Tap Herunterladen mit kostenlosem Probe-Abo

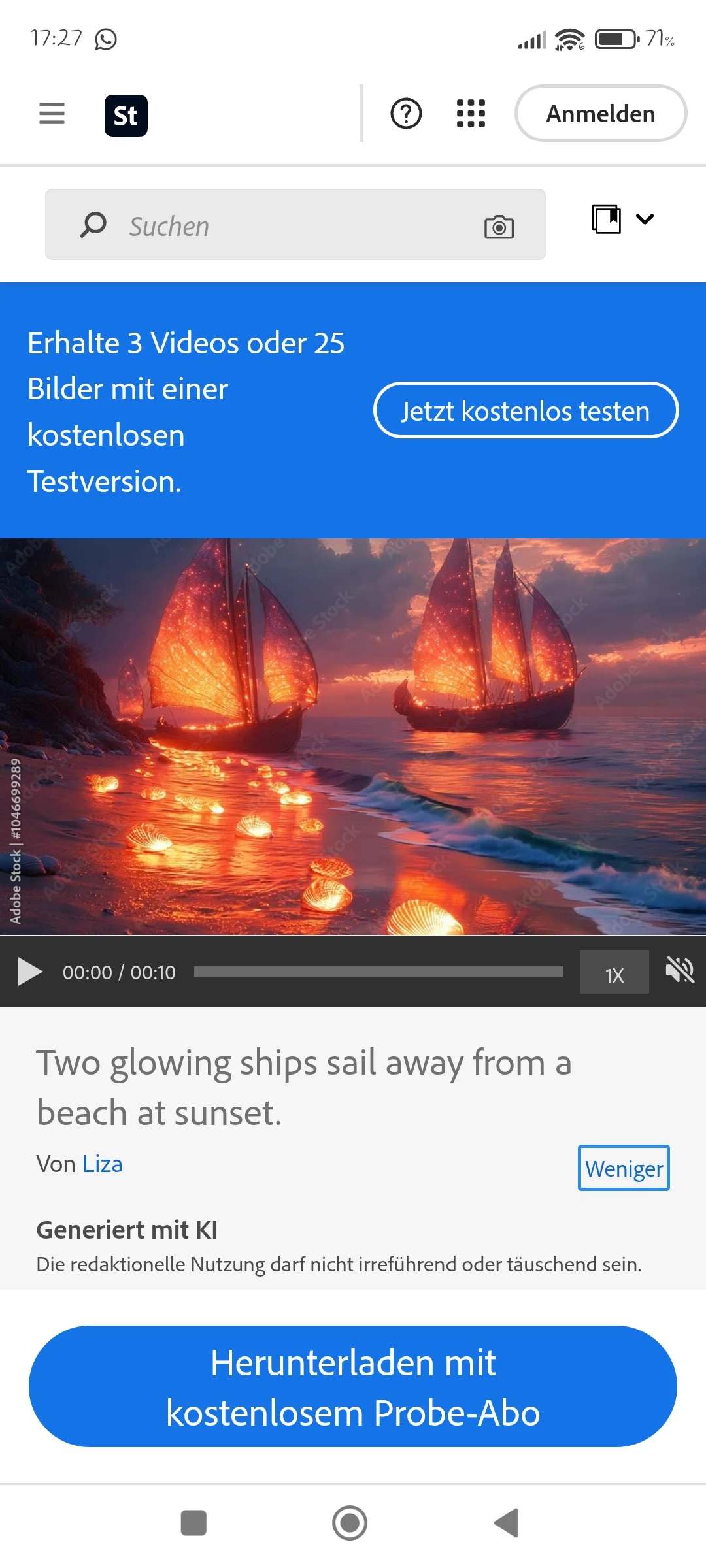[353, 1386]
